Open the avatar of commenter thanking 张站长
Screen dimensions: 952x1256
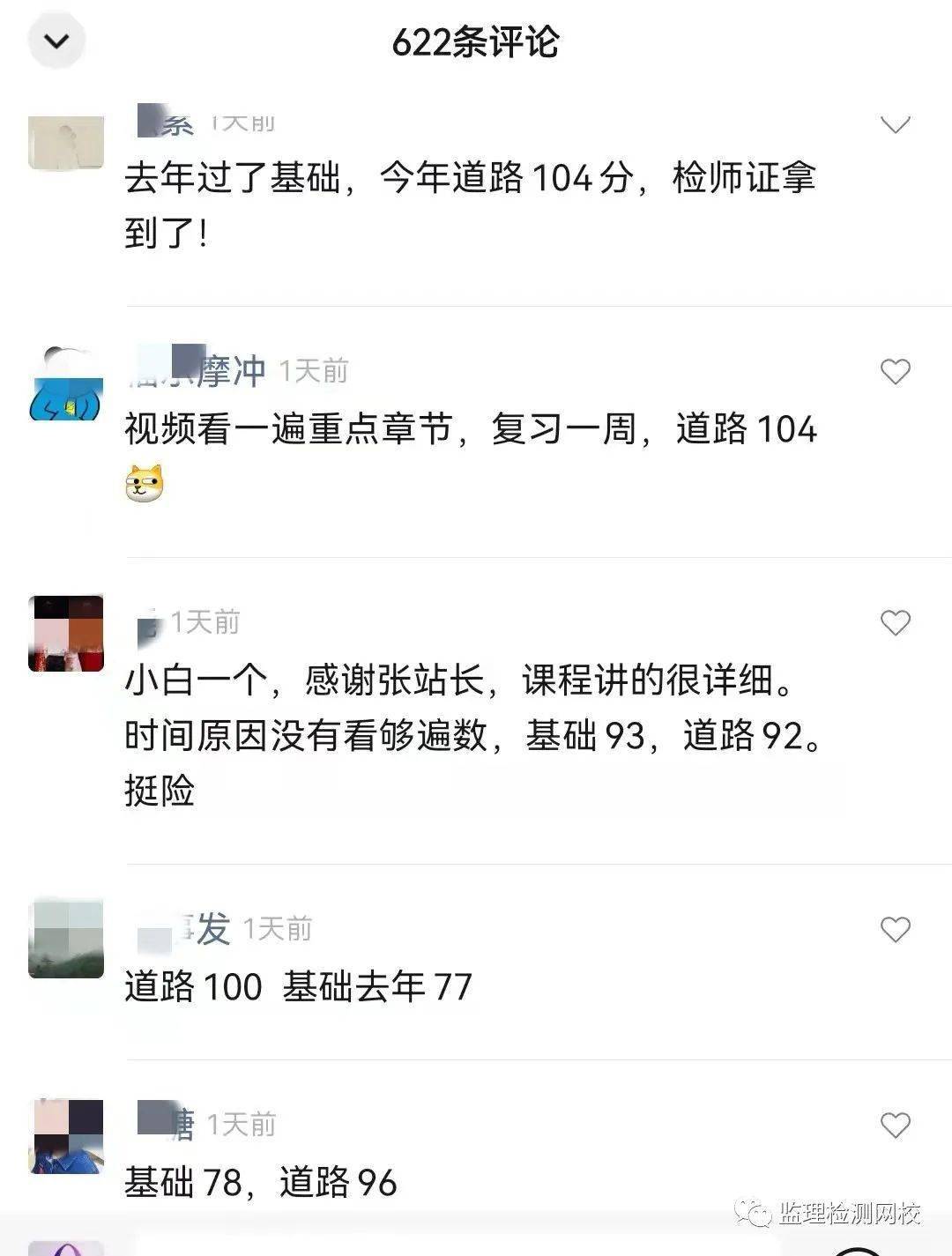click(x=66, y=633)
